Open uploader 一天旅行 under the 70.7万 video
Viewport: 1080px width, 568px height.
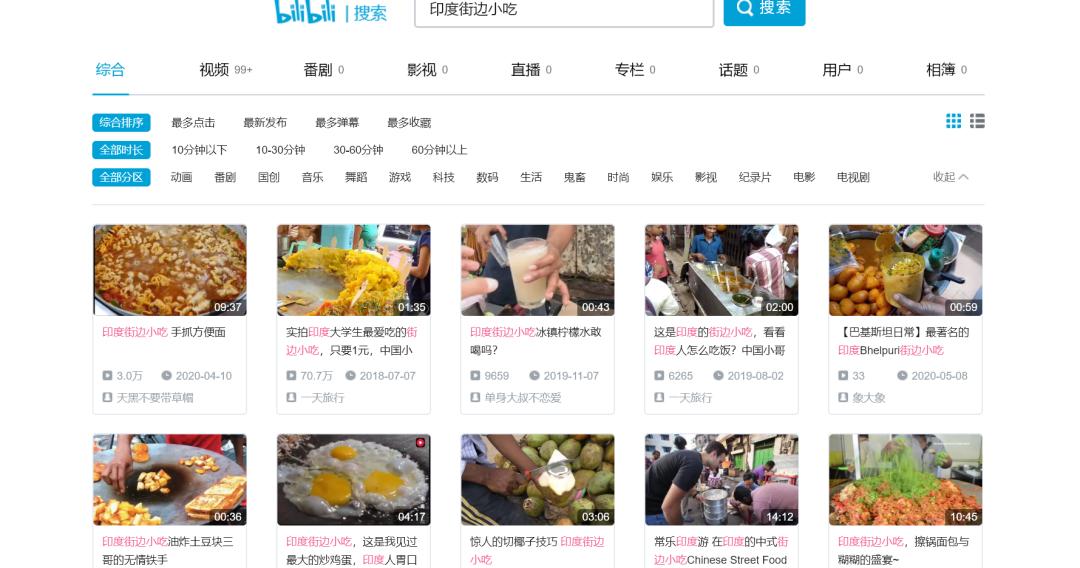click(322, 397)
